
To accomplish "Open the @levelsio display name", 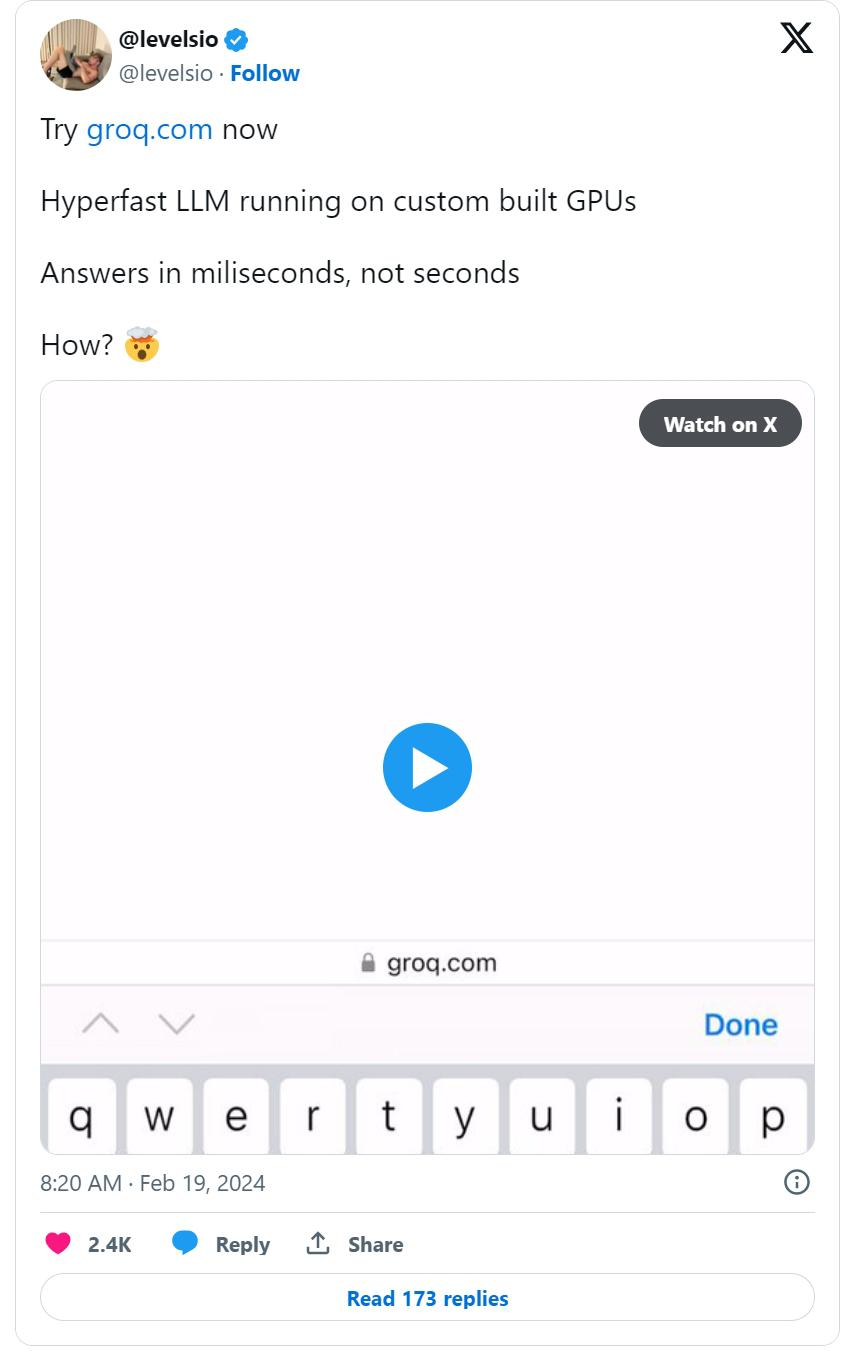I will [x=168, y=40].
